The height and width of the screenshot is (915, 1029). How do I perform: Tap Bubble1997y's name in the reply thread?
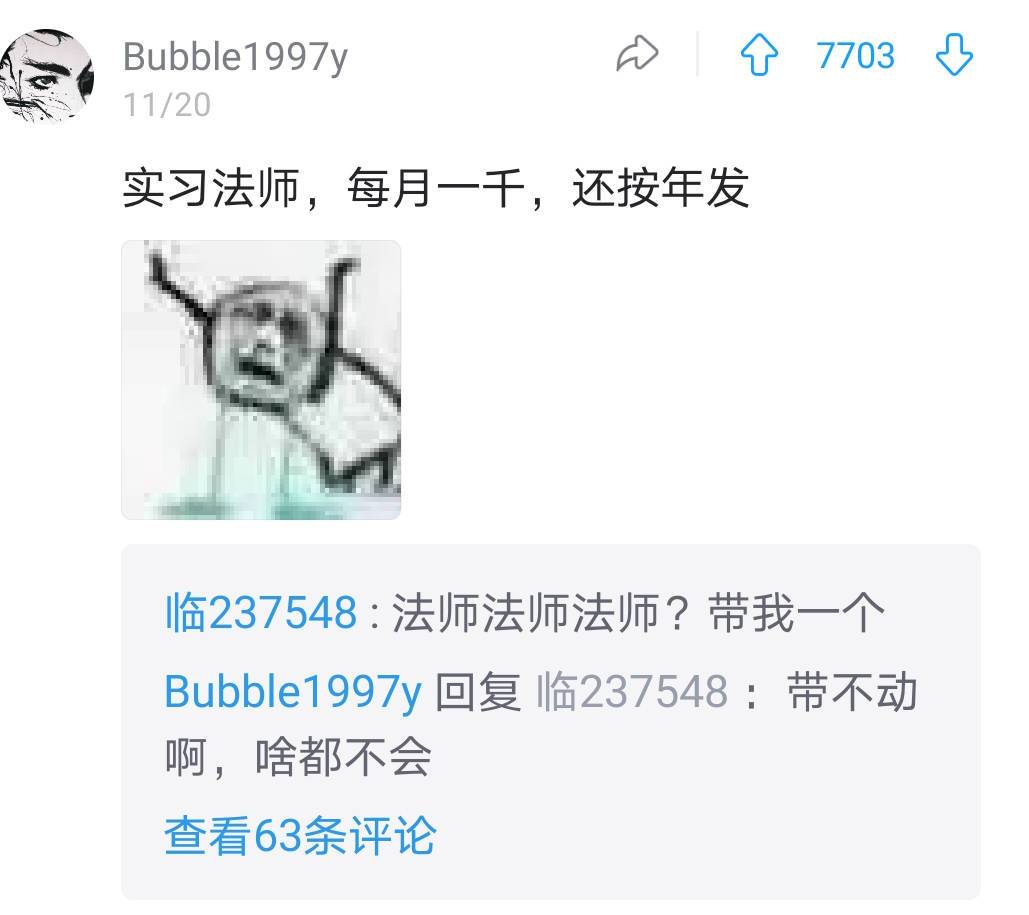pos(292,692)
